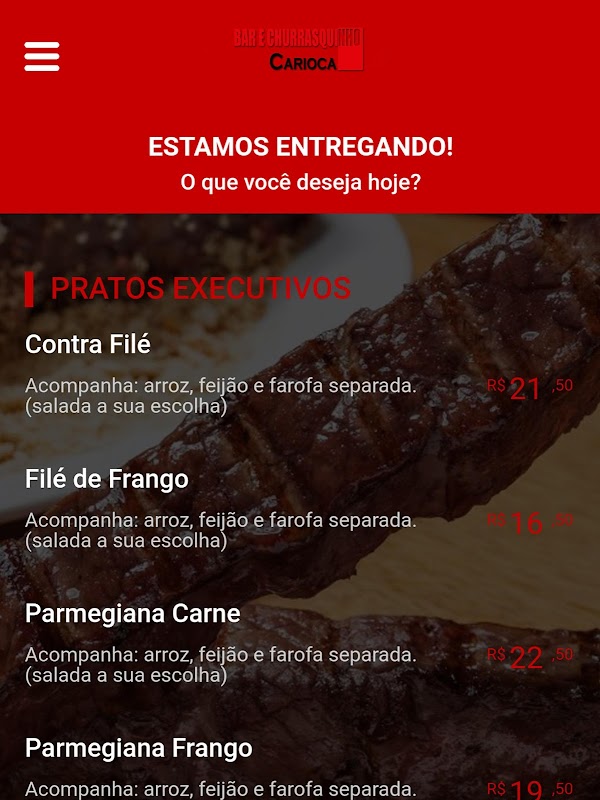Image resolution: width=600 pixels, height=800 pixels.
Task: Select the Contra Filé dish
Action: [x=88, y=345]
